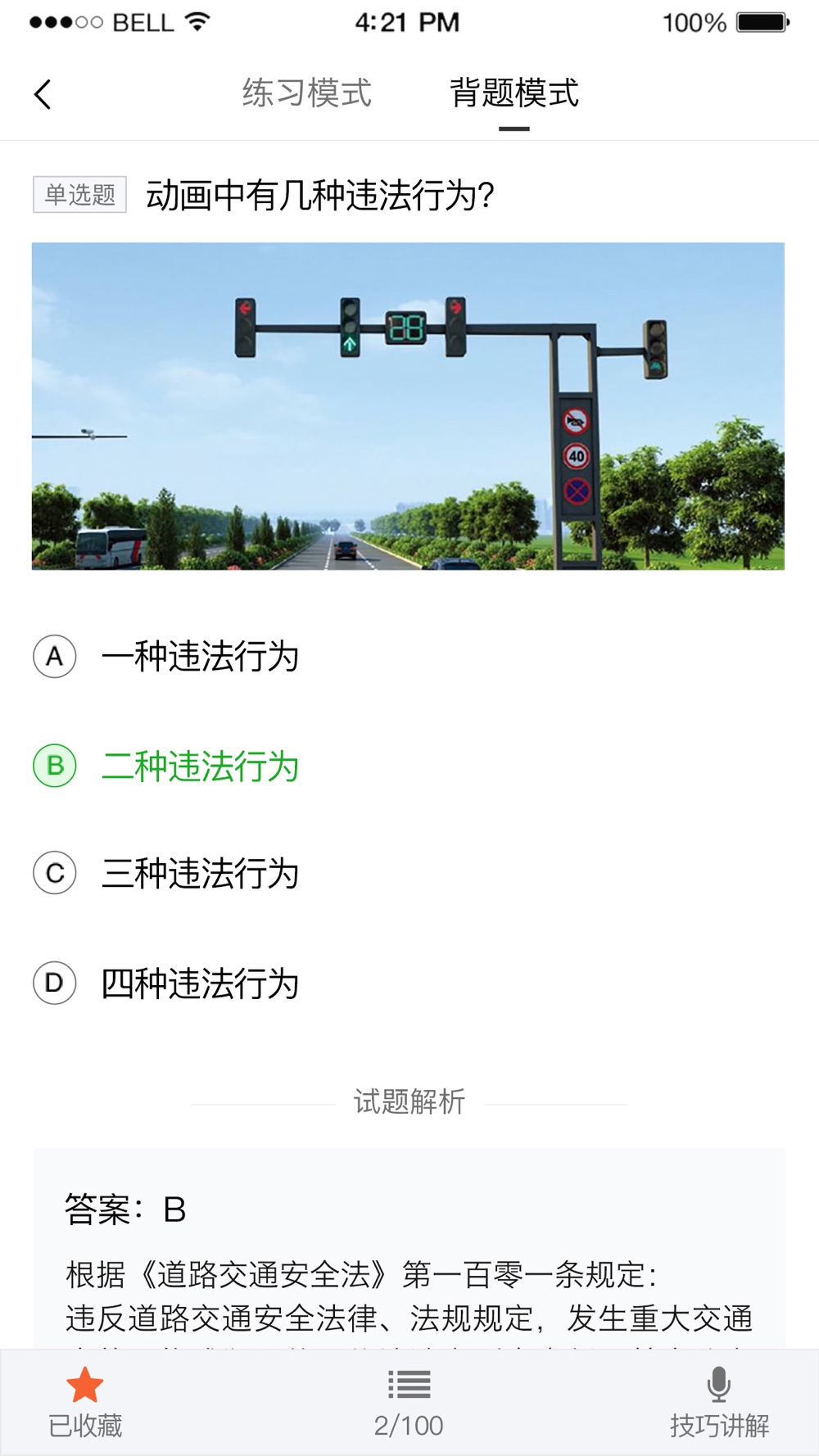Image resolution: width=819 pixels, height=1456 pixels.
Task: Open the traffic light question image
Action: pos(408,406)
